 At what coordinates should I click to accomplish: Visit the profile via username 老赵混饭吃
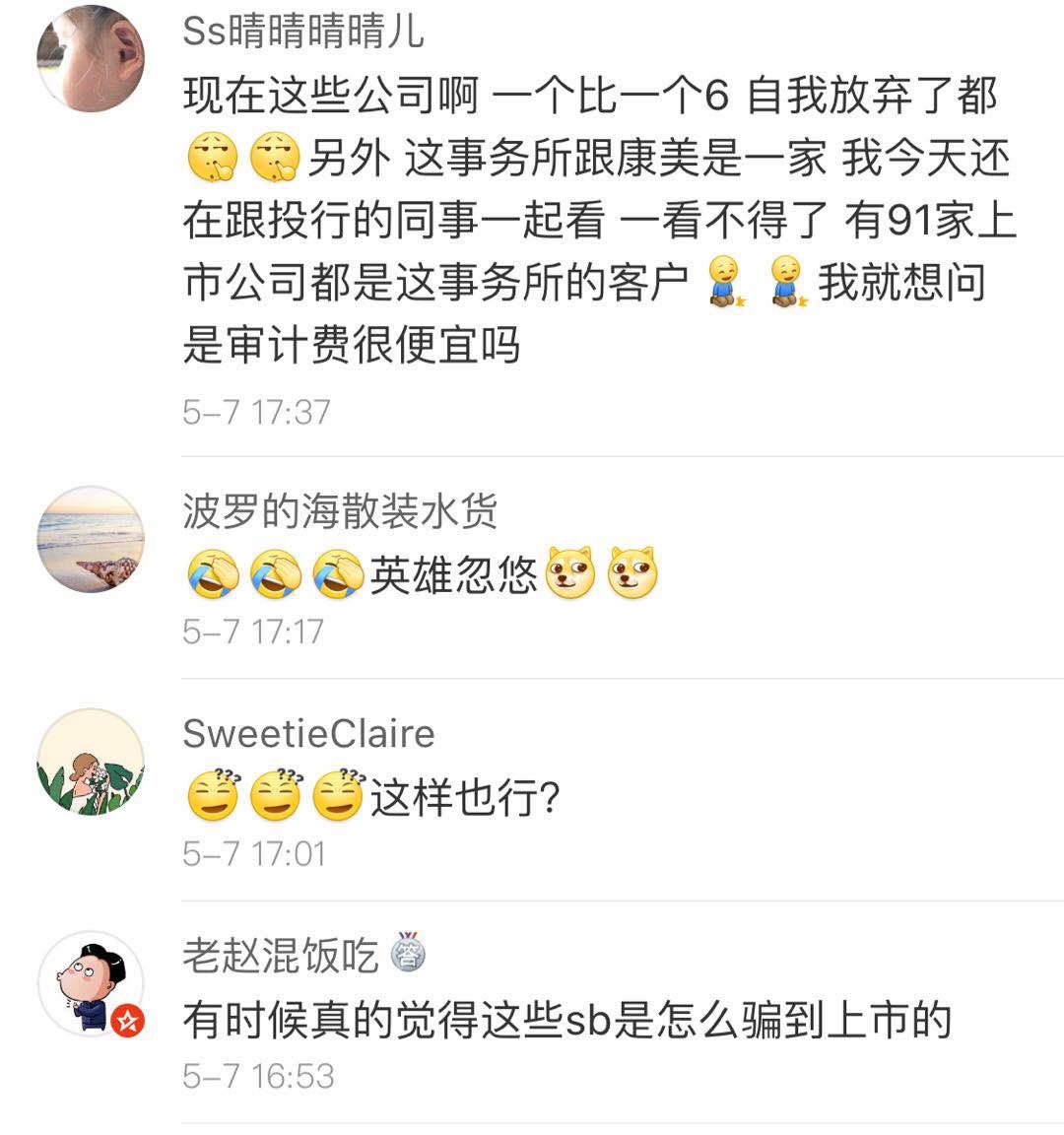point(281,955)
